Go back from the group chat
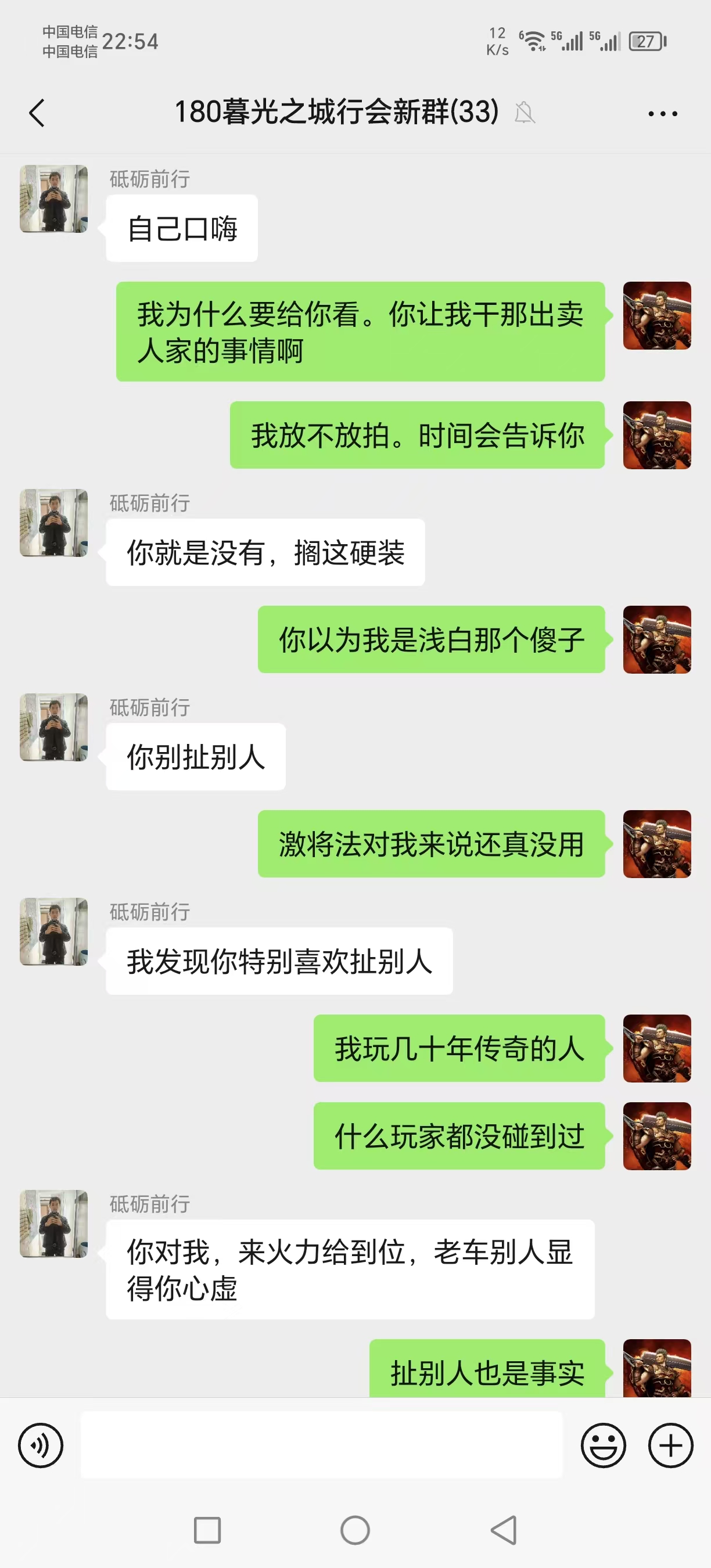711x1568 pixels. click(x=37, y=113)
